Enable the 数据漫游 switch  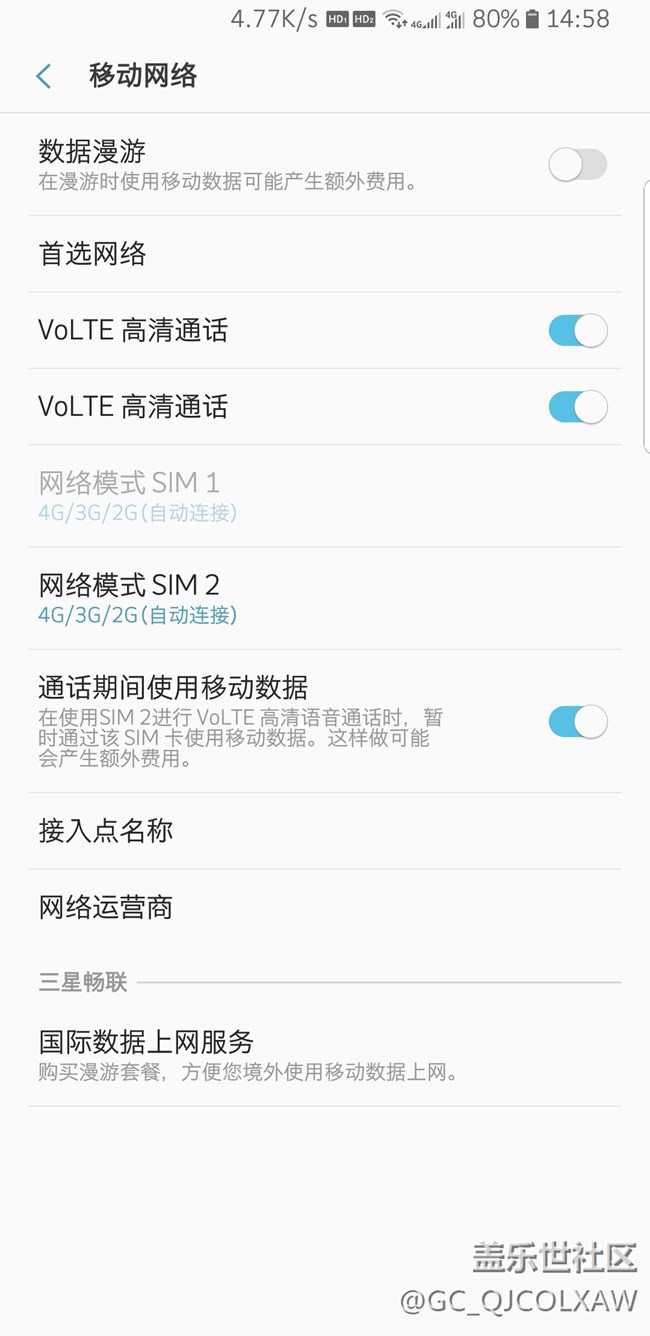pos(577,165)
